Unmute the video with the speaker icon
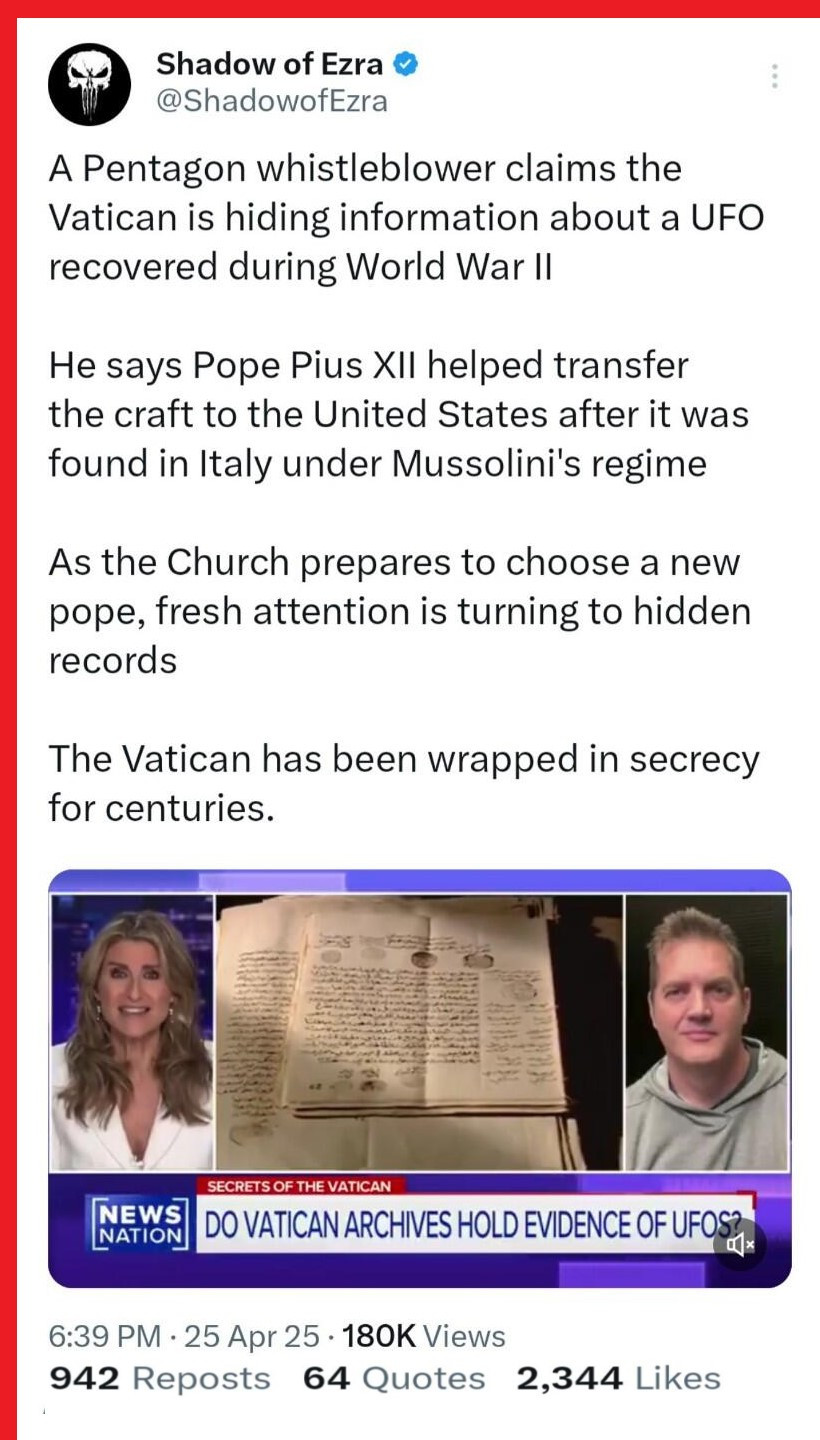The height and width of the screenshot is (1440, 820). point(740,1244)
